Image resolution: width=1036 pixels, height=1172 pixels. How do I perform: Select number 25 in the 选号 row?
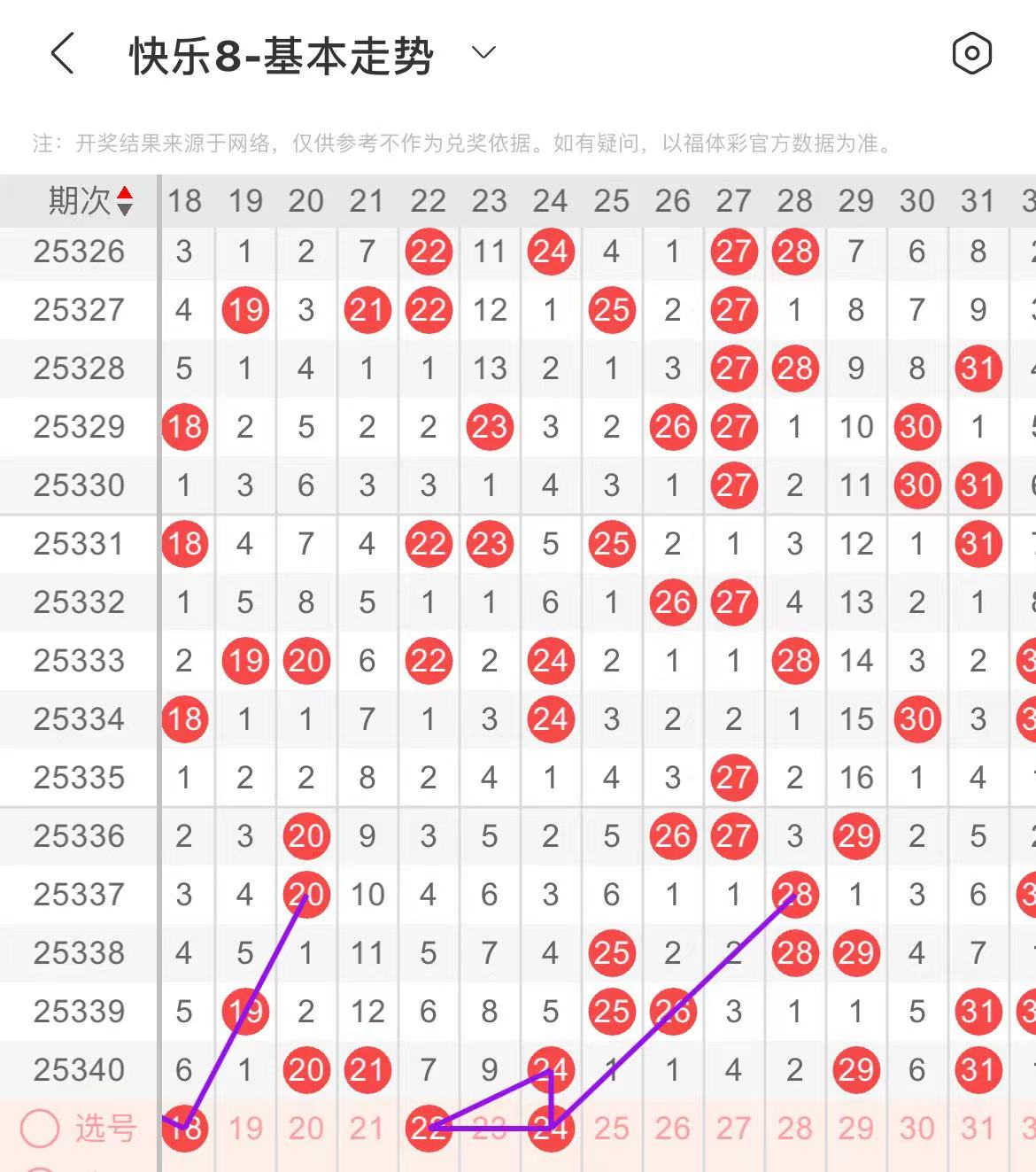tap(612, 1129)
